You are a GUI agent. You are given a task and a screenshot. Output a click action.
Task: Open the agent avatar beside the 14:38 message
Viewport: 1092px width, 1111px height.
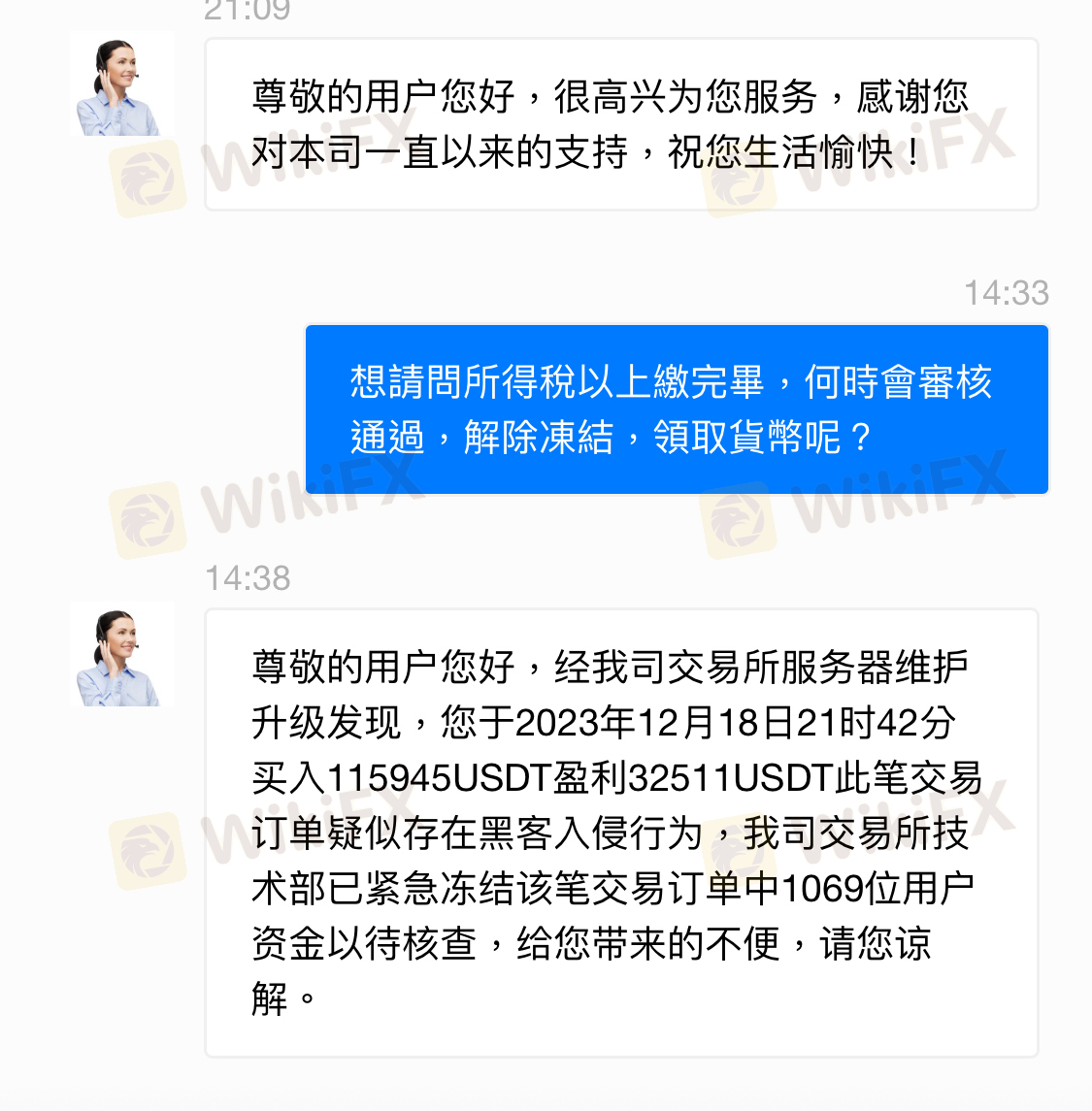tap(121, 656)
